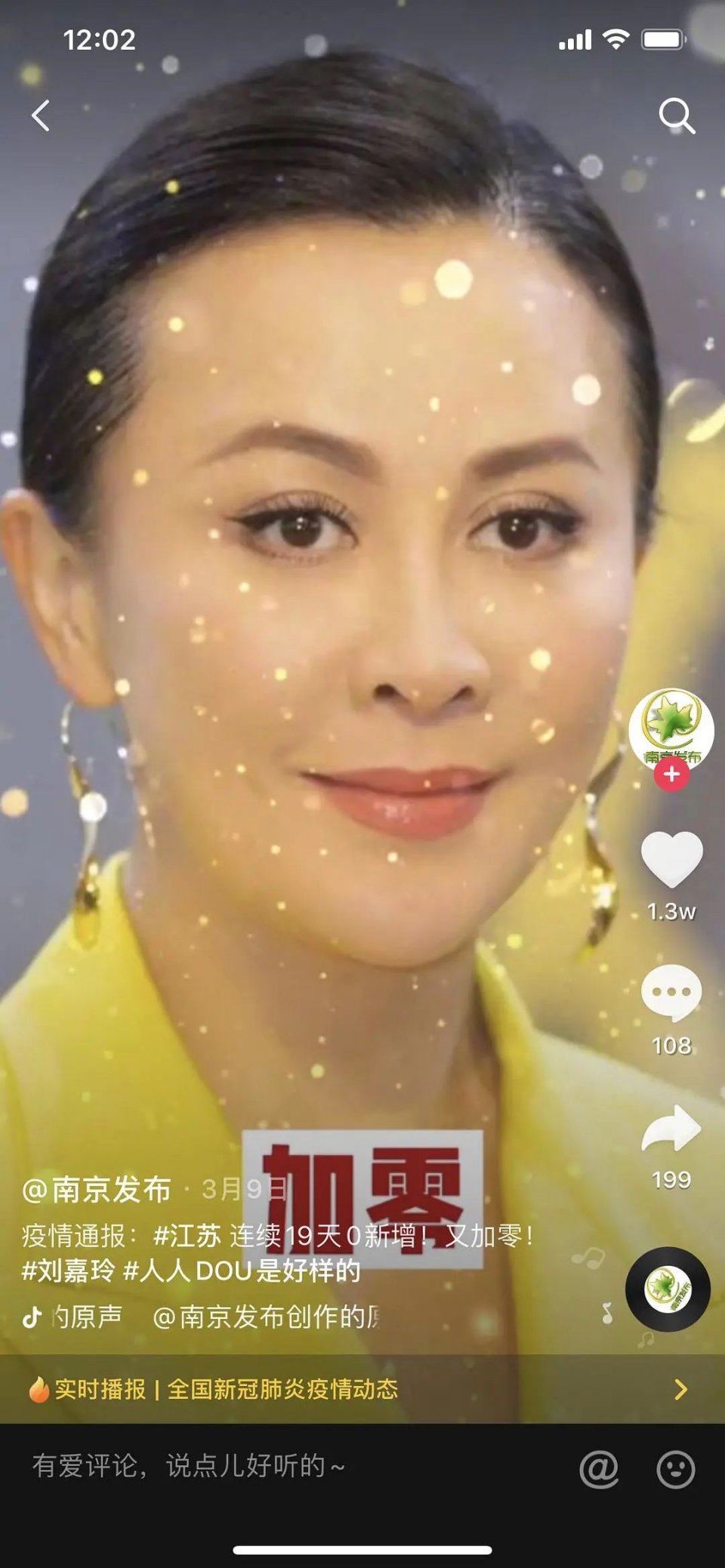Follow 南京发布 with the red plus
The image size is (725, 1568).
click(x=671, y=775)
